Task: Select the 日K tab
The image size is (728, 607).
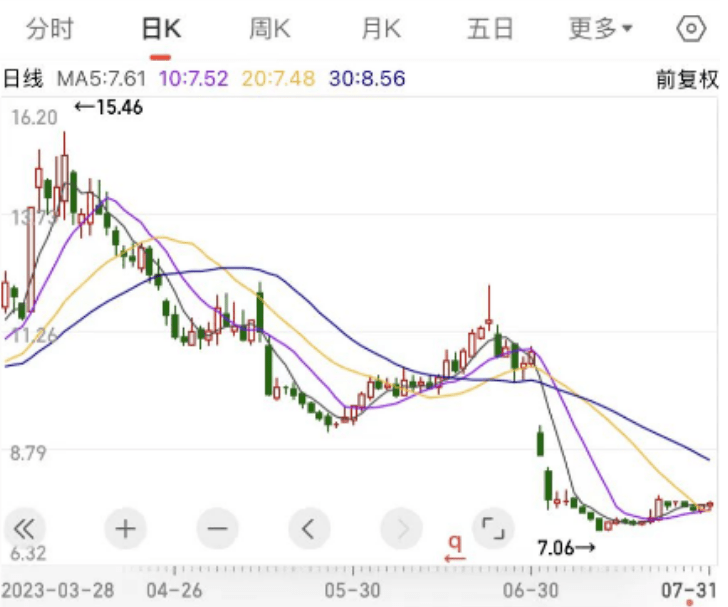Action: coord(160,29)
